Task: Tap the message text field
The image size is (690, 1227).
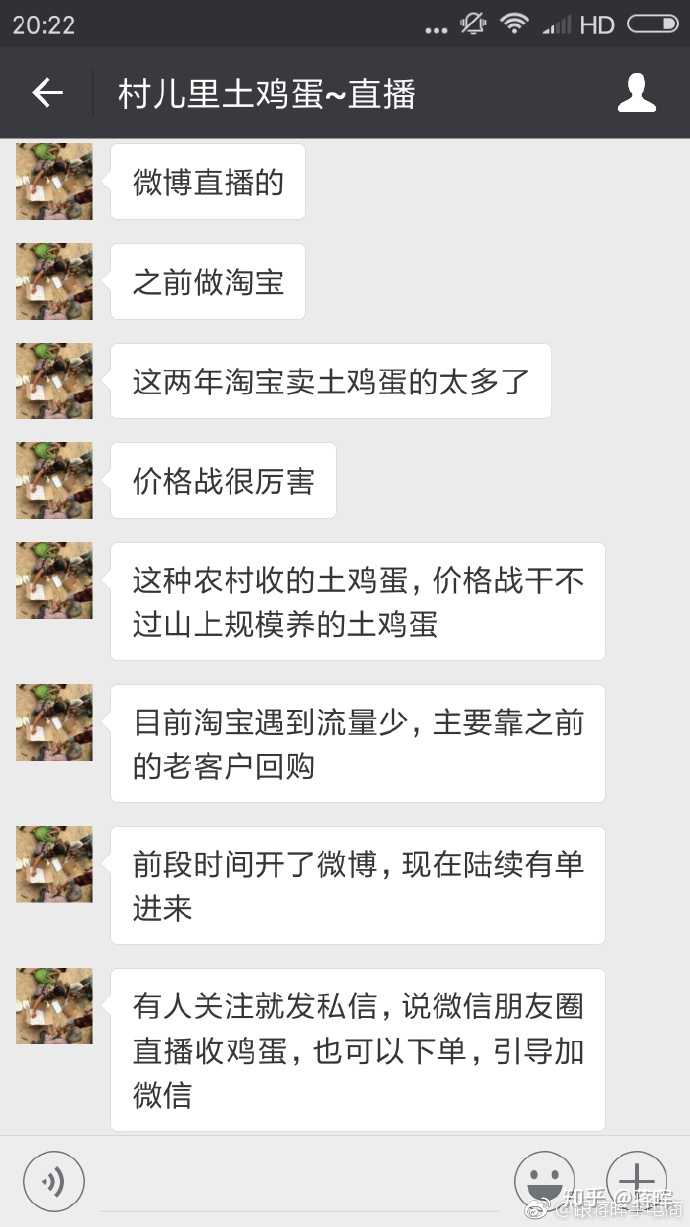Action: click(300, 1182)
